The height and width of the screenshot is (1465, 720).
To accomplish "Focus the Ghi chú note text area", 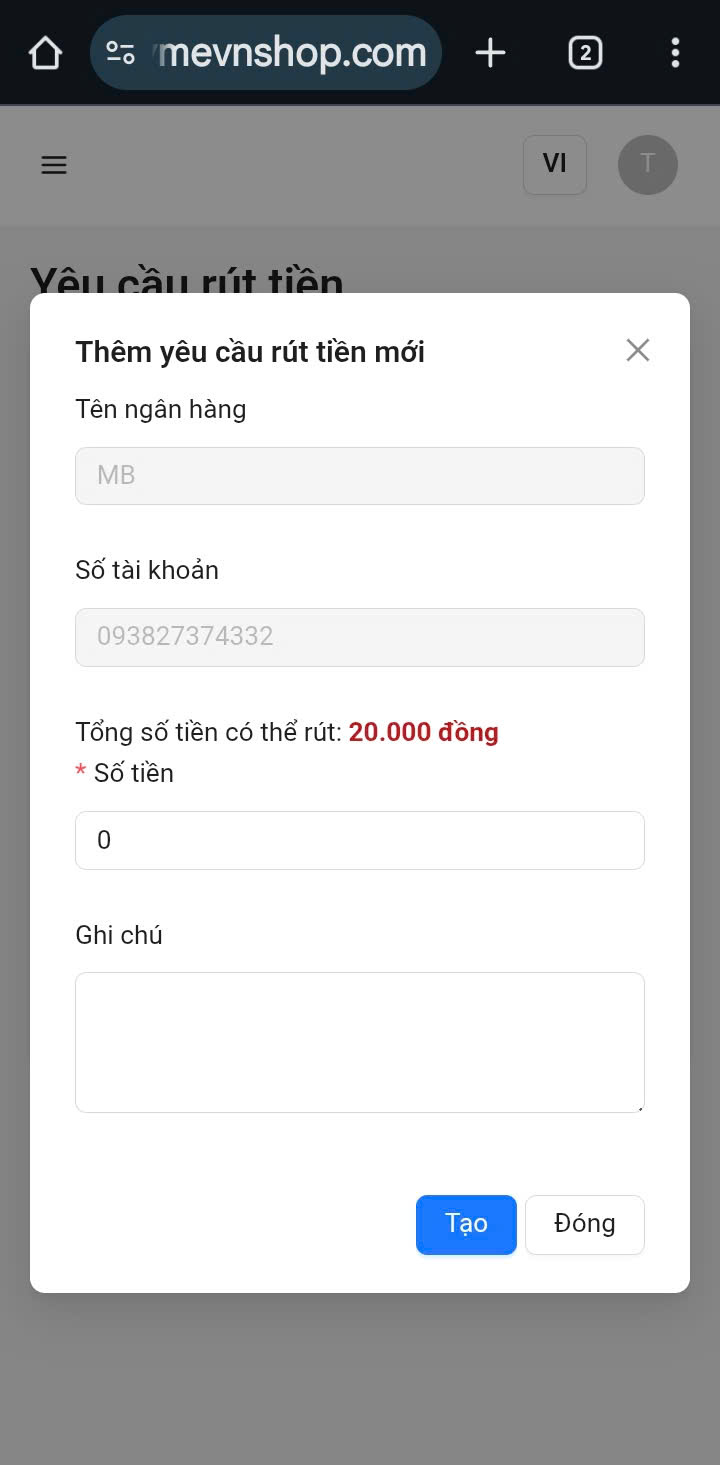I will (x=360, y=1042).
